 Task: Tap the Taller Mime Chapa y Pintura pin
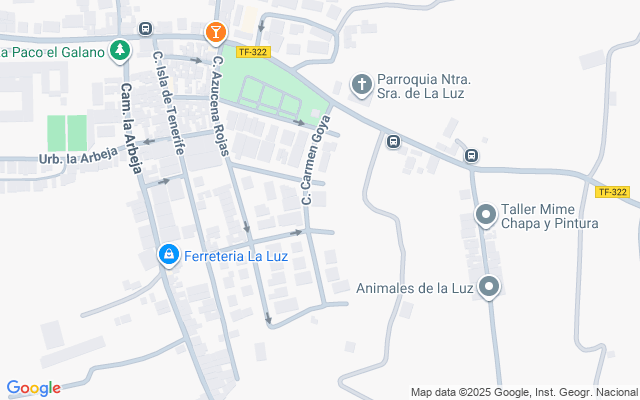pos(486,216)
